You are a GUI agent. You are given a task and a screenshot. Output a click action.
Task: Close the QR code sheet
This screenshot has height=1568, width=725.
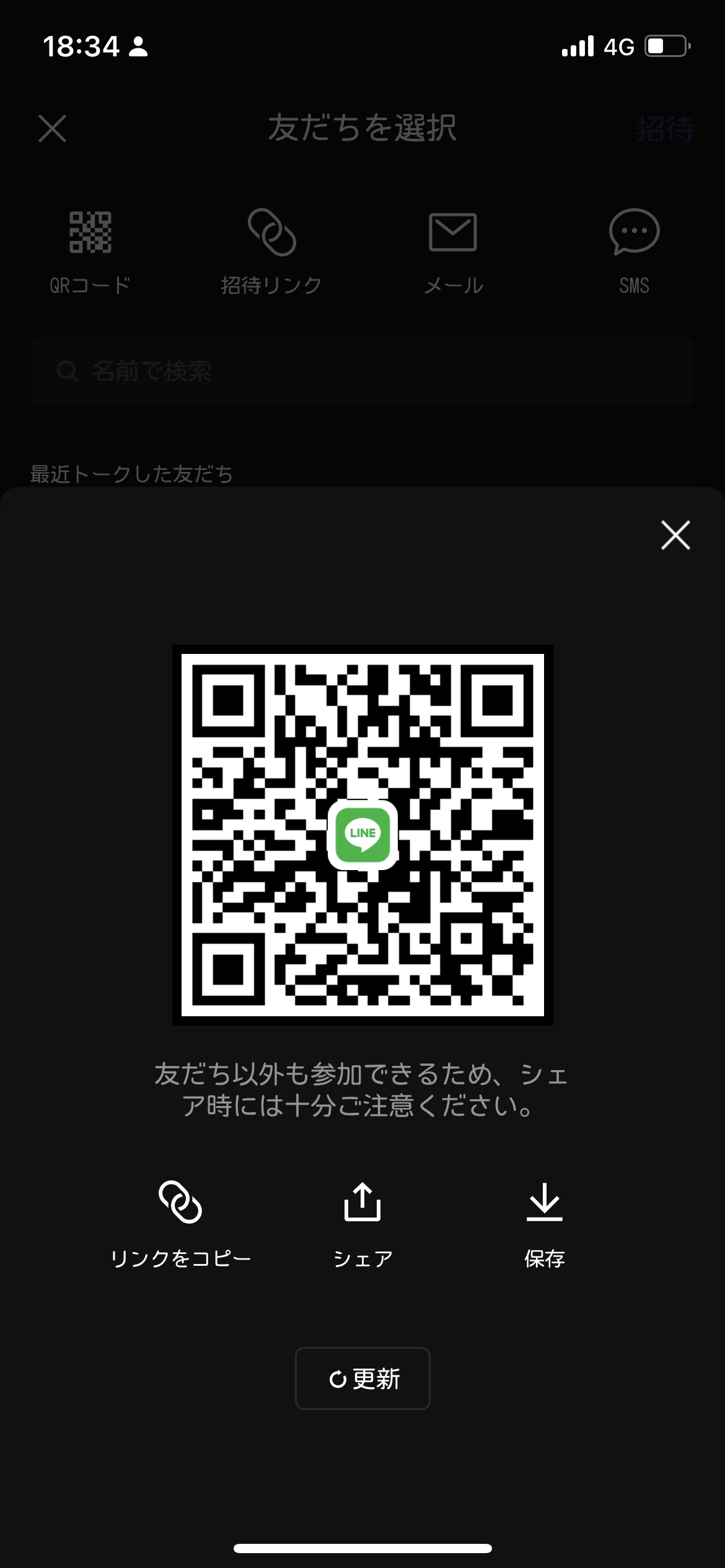(675, 535)
